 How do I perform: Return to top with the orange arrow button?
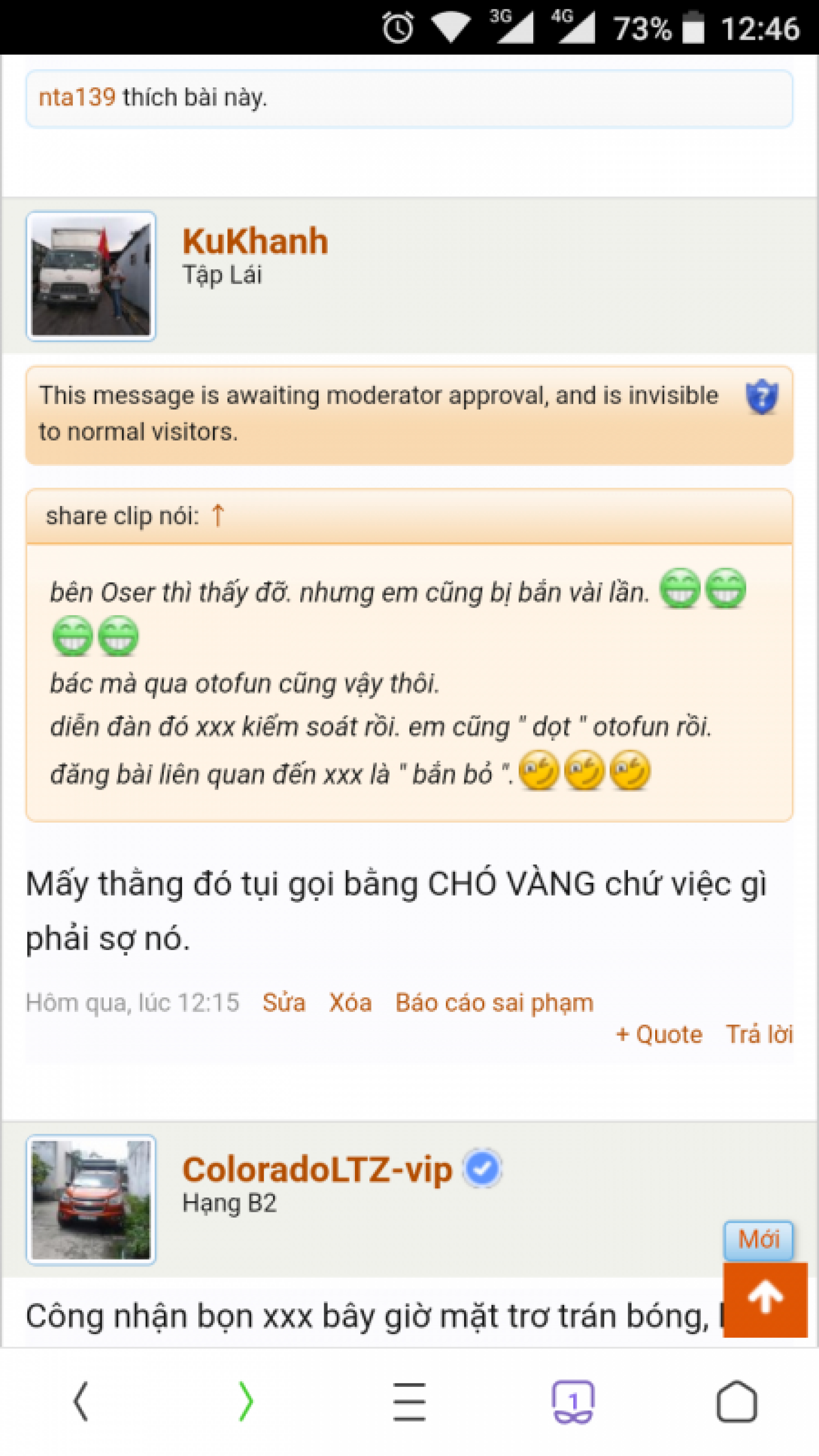765,1300
